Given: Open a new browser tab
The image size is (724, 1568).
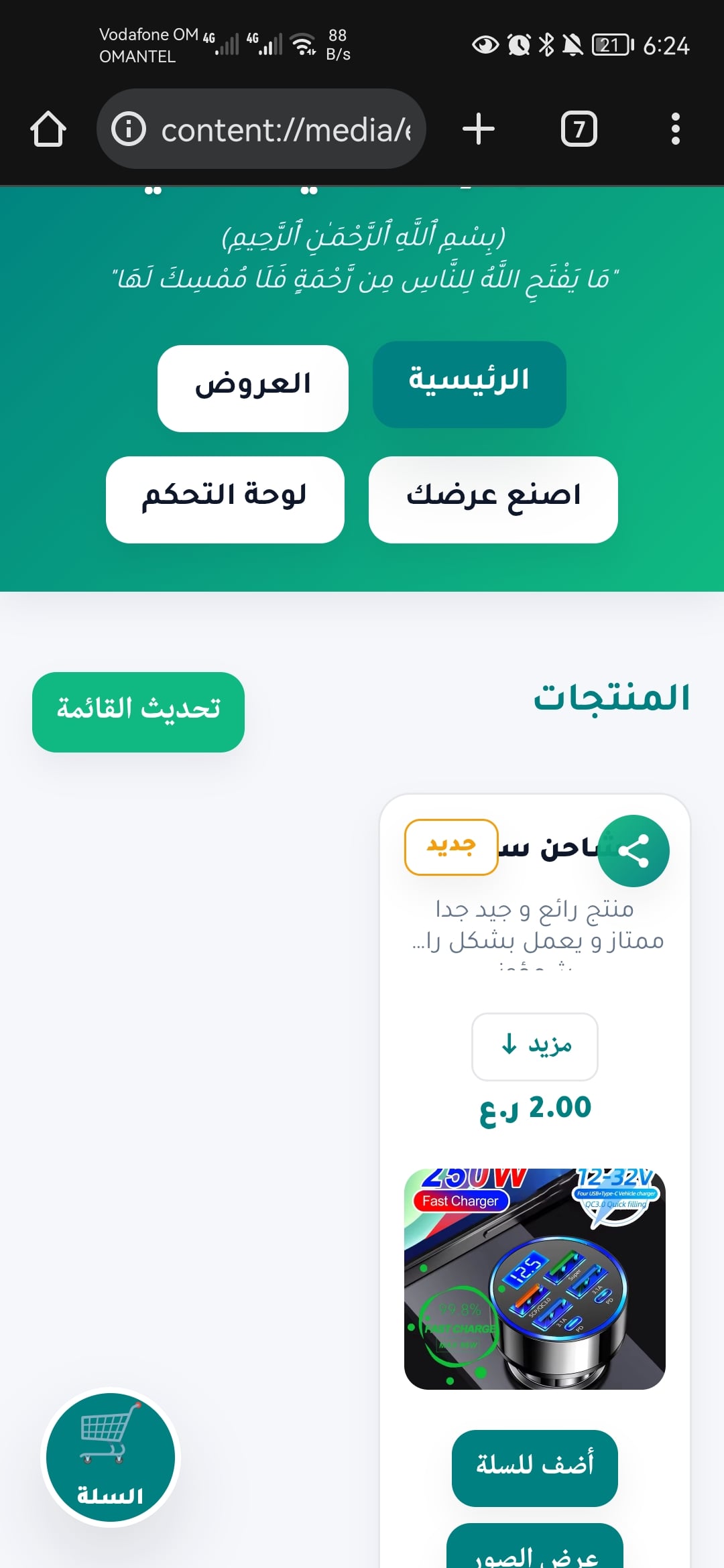Looking at the screenshot, I should pyautogui.click(x=479, y=129).
